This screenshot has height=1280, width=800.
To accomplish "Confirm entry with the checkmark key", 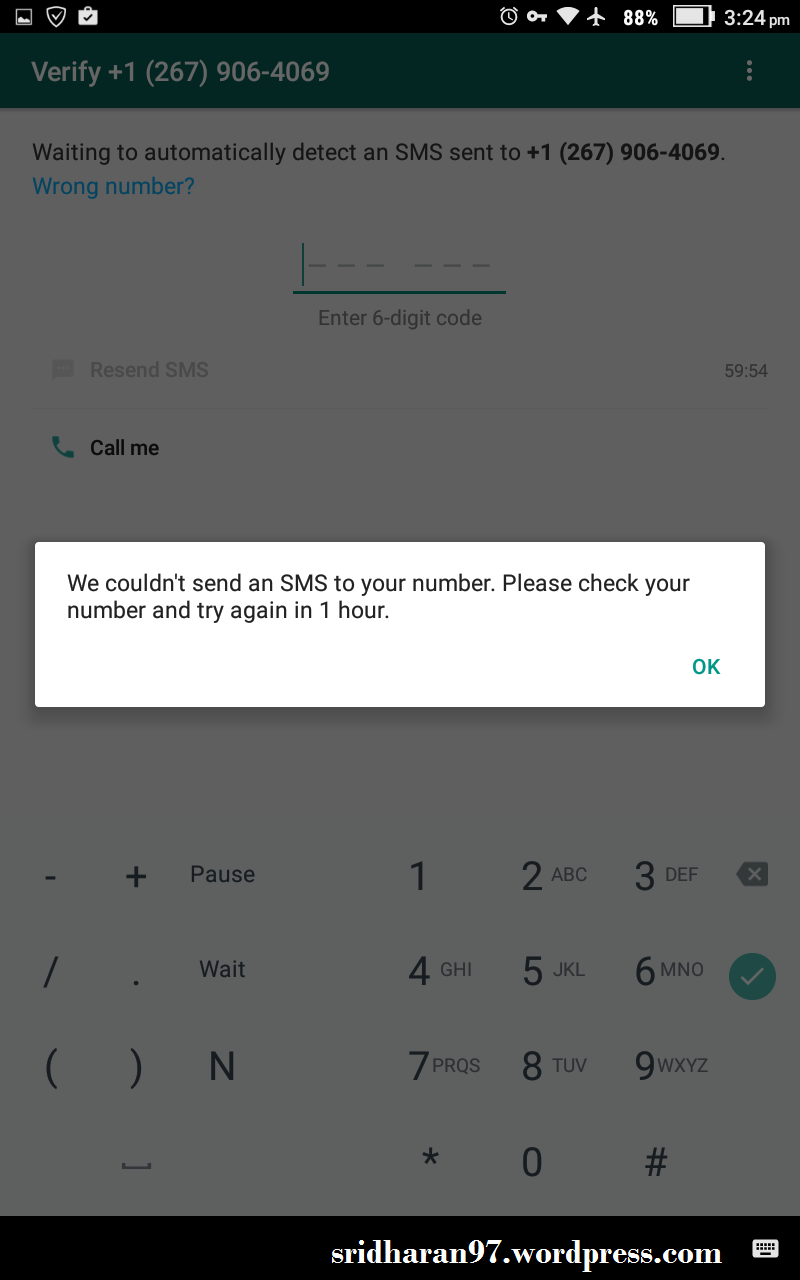I will [752, 976].
